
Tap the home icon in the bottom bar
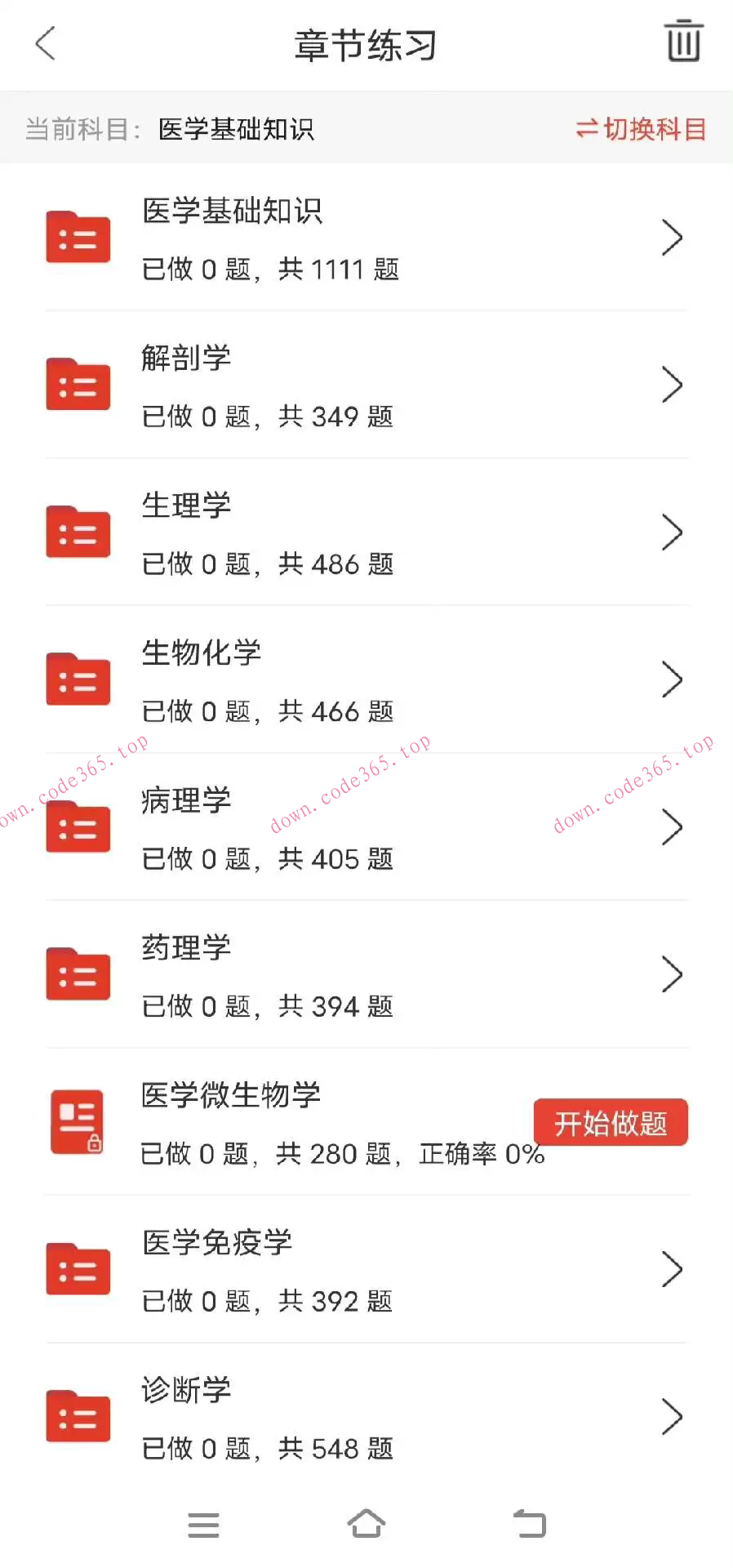pos(366,1522)
